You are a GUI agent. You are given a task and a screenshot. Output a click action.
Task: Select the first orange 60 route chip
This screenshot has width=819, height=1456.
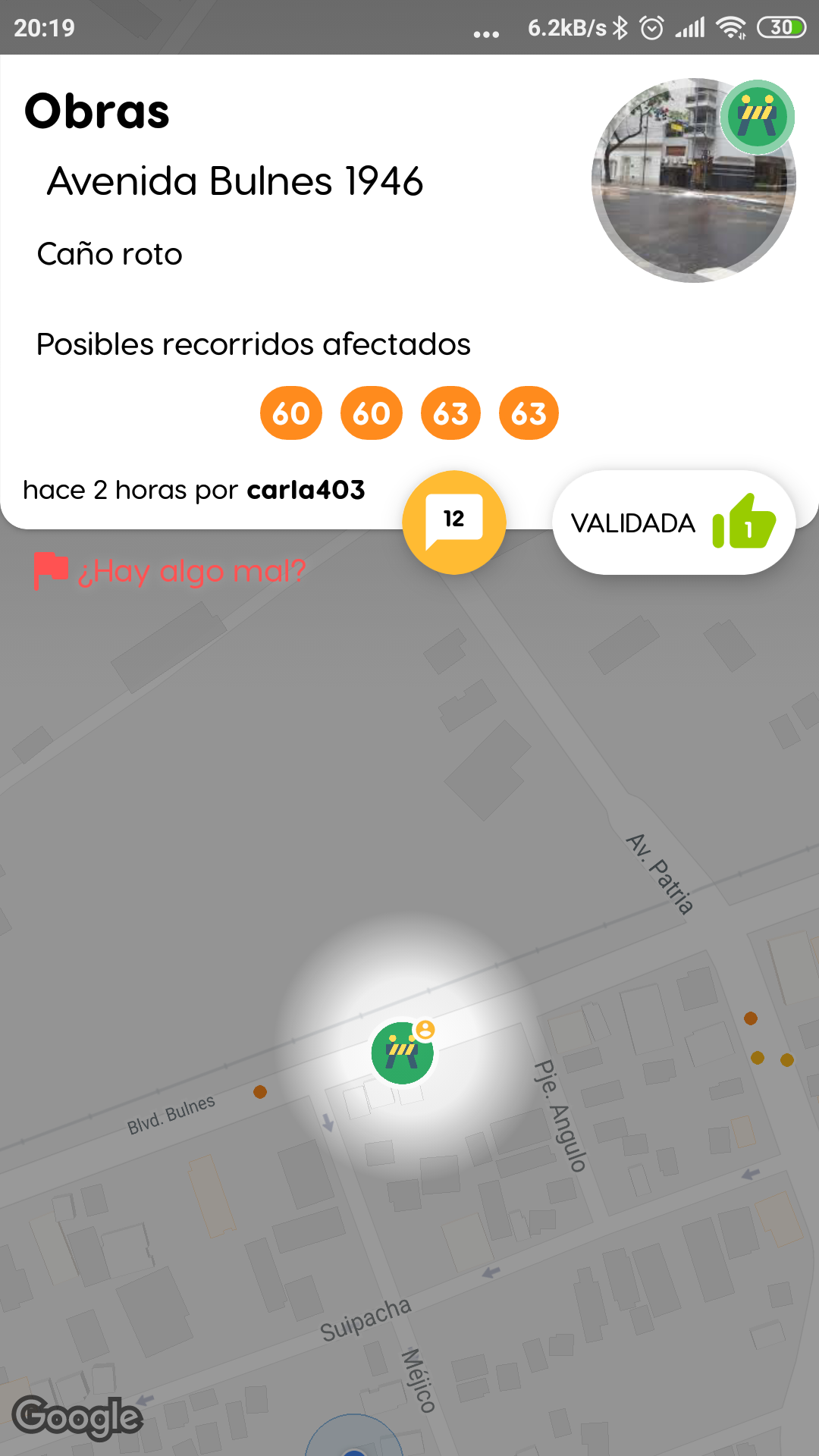291,413
